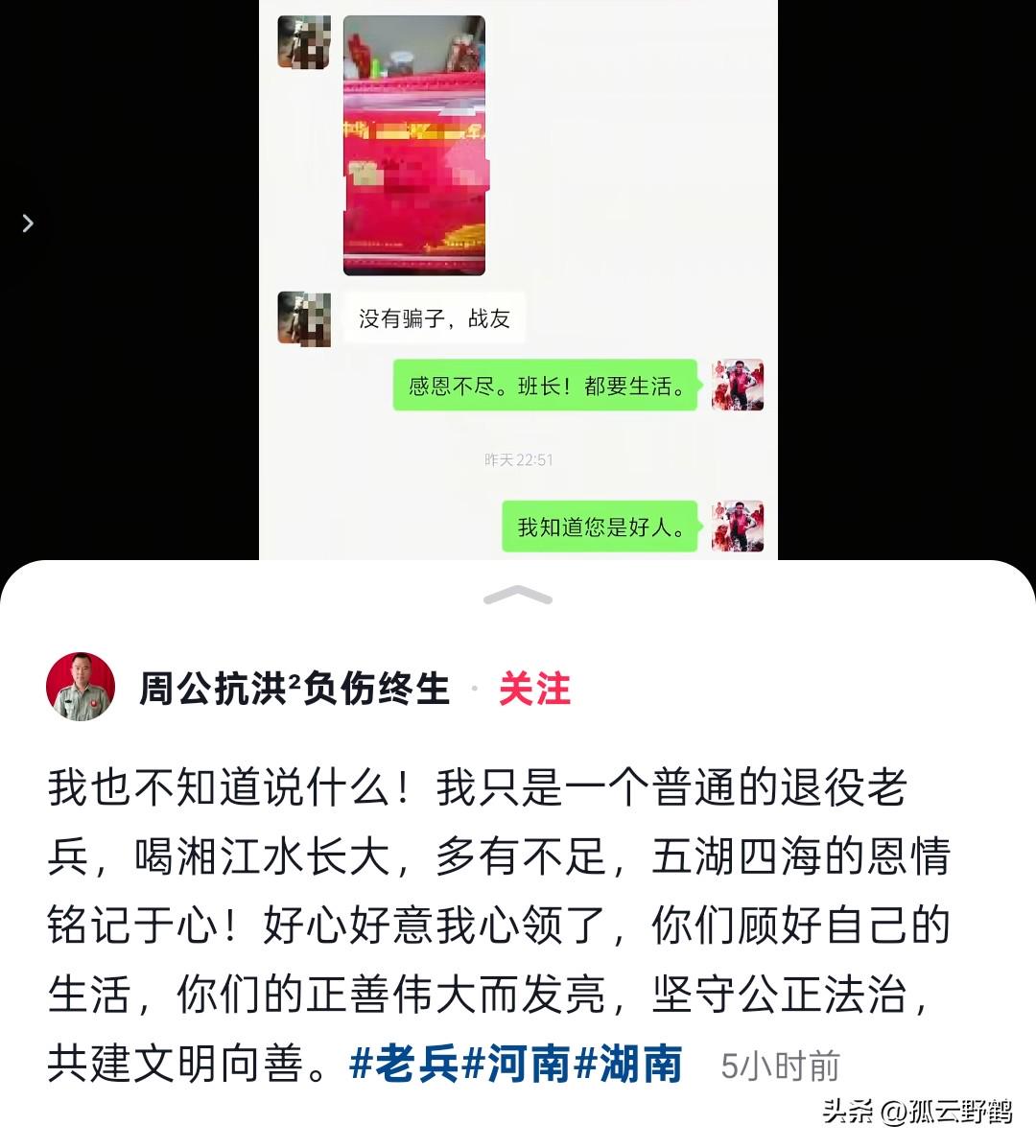The width and height of the screenshot is (1036, 1148).
Task: Expand the caption panel with the chevron handle
Action: (518, 596)
